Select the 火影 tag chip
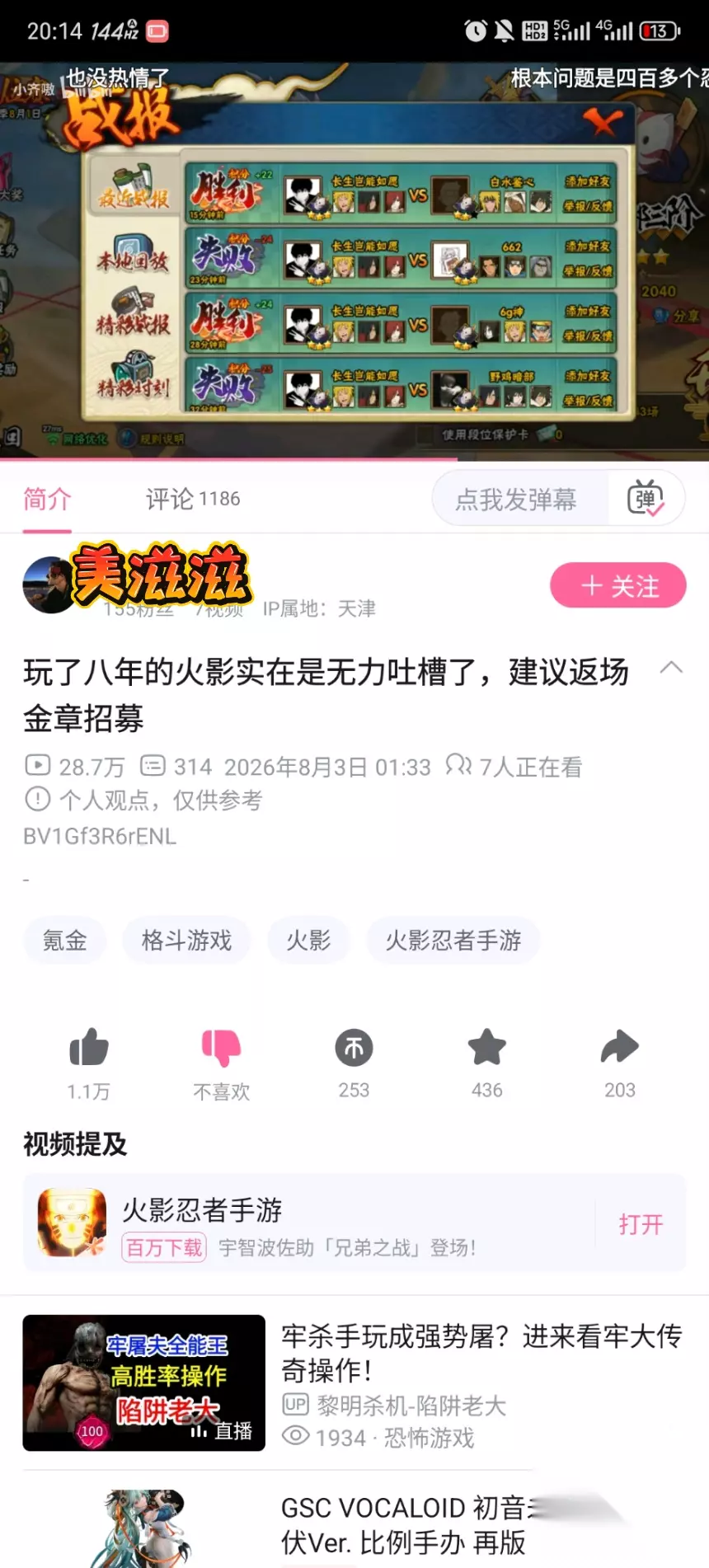The height and width of the screenshot is (1568, 709). [308, 941]
